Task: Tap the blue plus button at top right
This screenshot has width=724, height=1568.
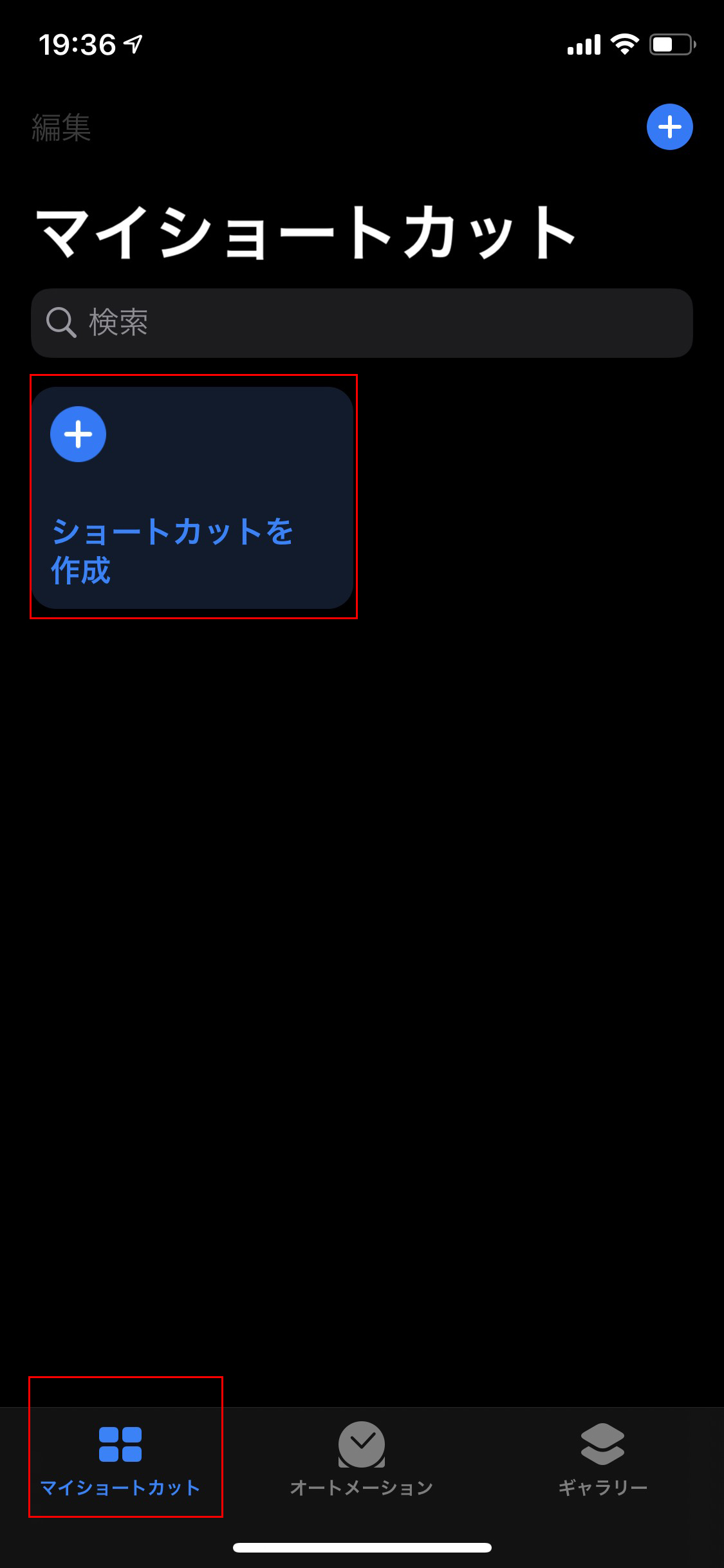Action: coord(669,127)
